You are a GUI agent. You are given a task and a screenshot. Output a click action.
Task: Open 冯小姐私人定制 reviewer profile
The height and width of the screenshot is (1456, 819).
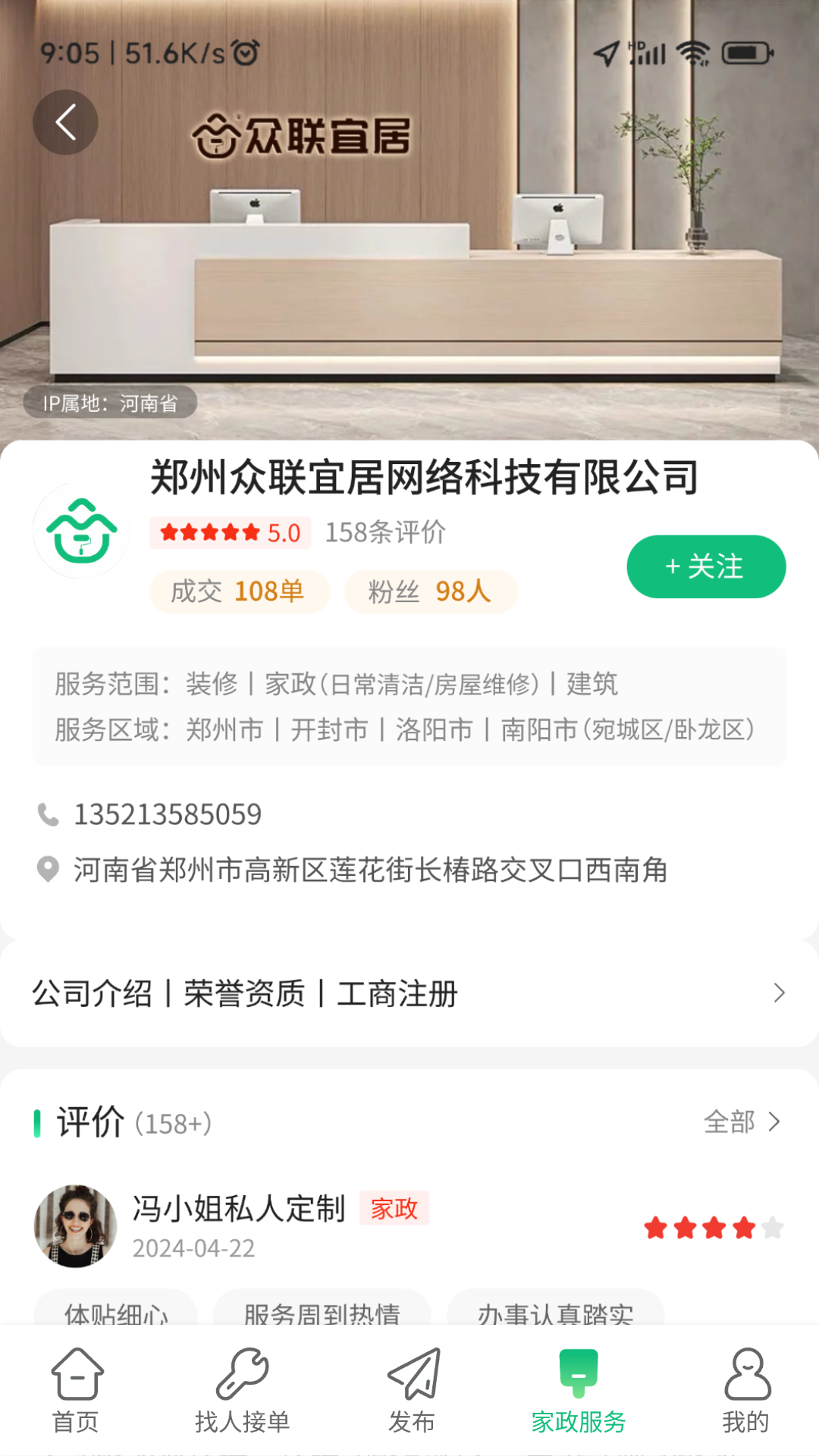[238, 1209]
